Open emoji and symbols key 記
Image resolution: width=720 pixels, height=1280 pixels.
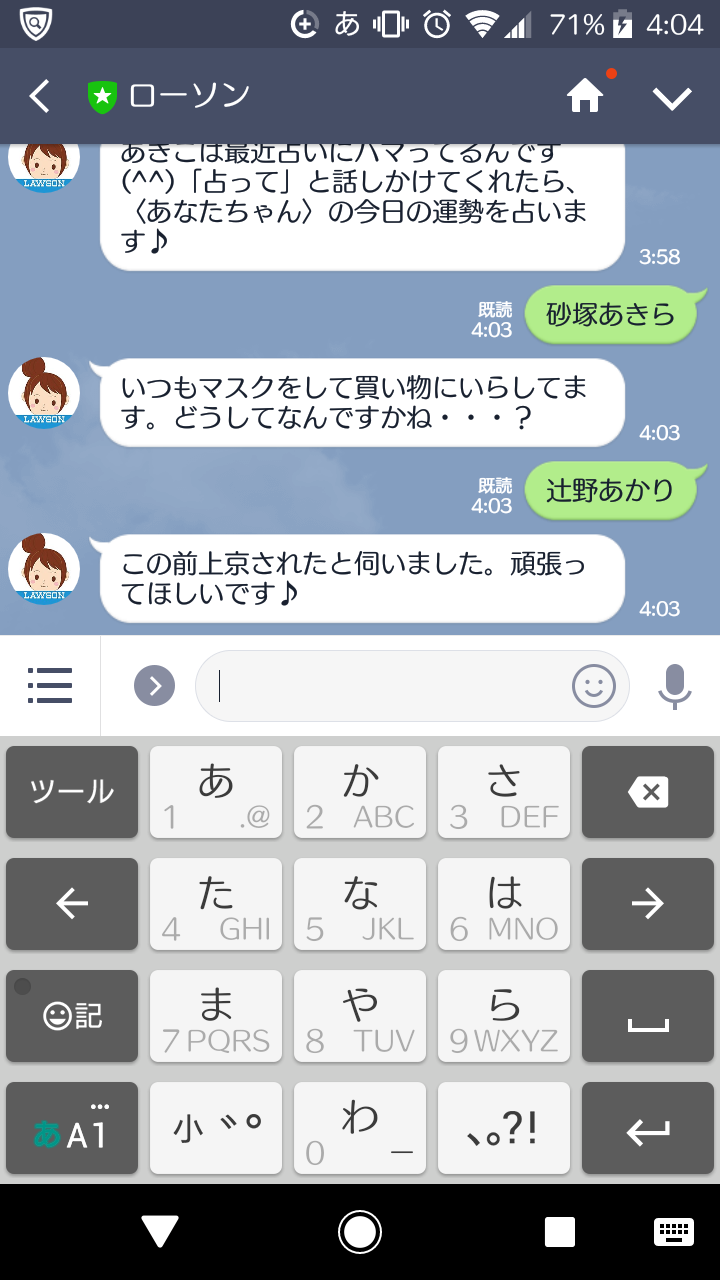[72, 1016]
